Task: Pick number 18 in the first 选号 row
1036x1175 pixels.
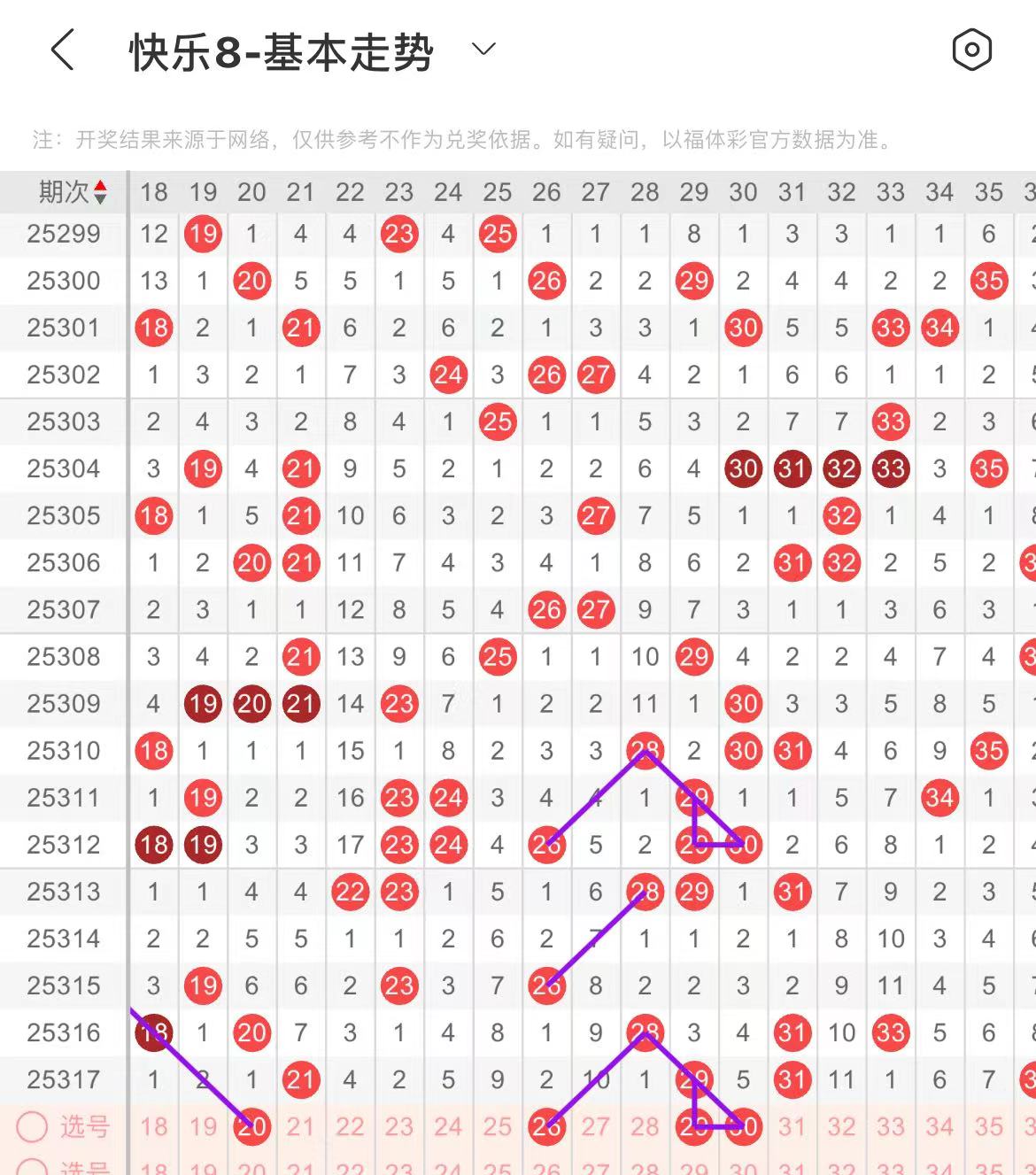Action: [154, 1127]
